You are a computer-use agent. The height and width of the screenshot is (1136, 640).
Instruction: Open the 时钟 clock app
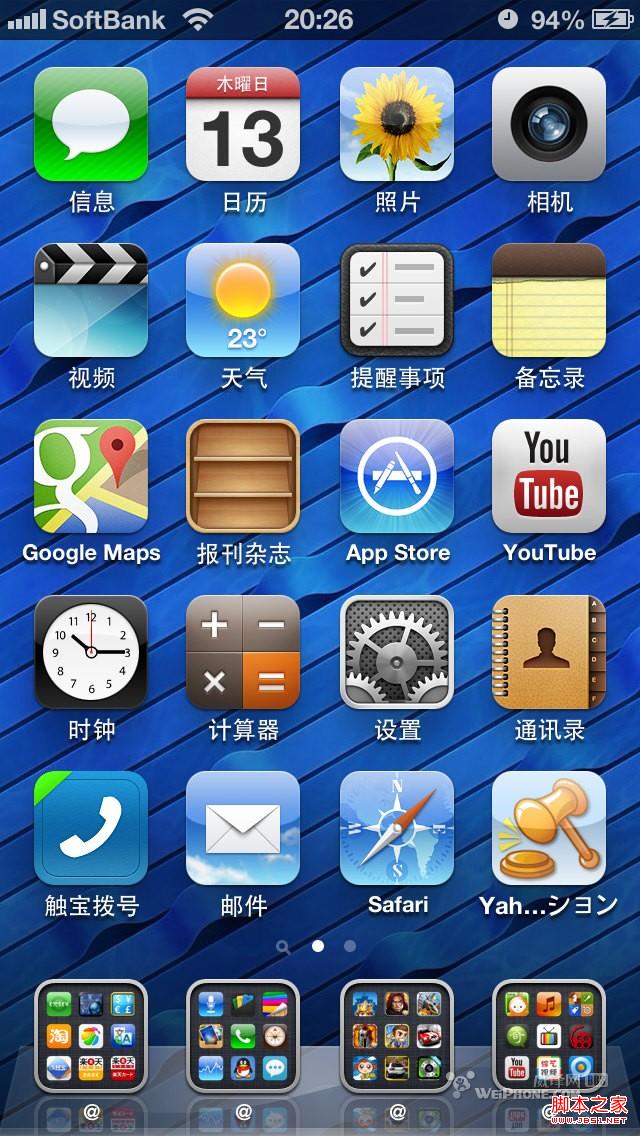[x=91, y=652]
